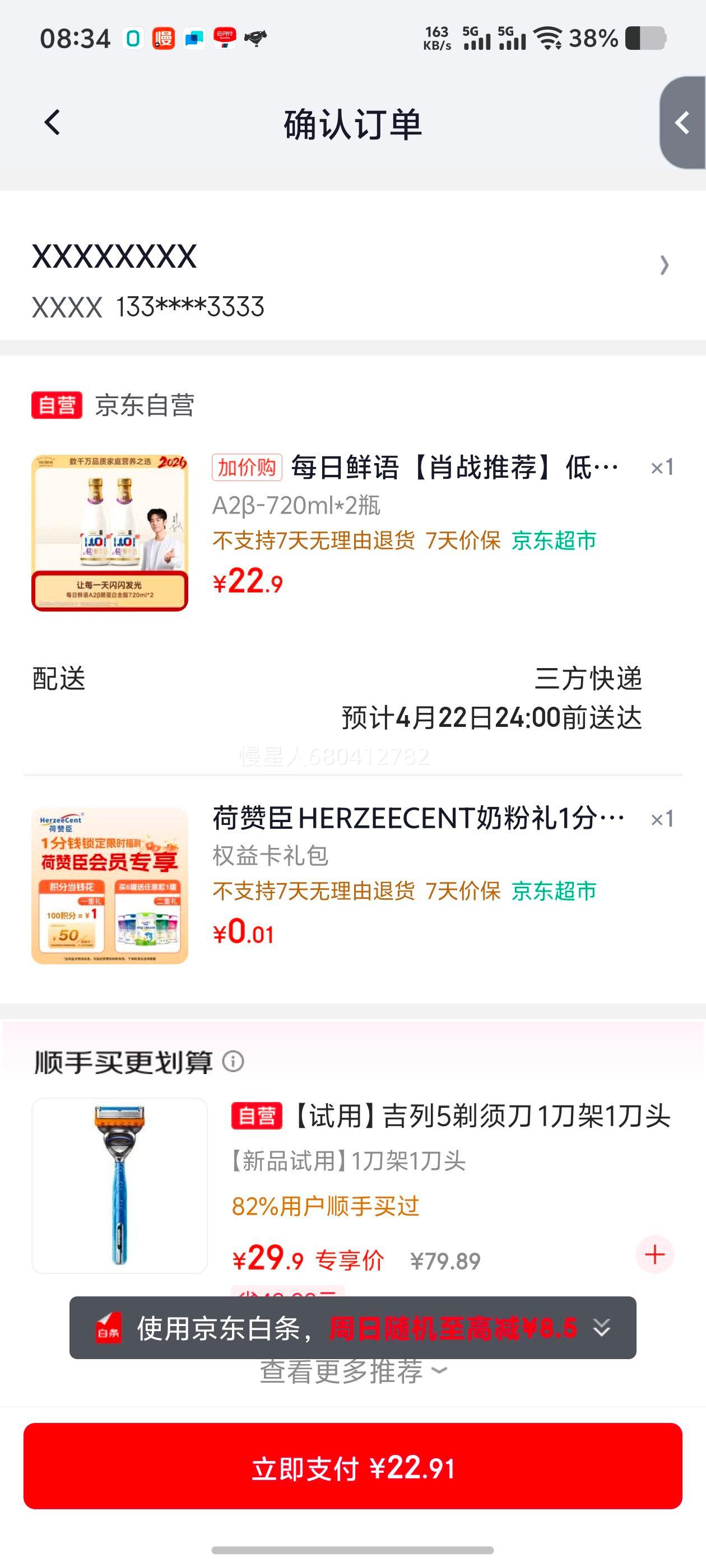
Task: Expand the delivery address details
Action: pos(664,265)
